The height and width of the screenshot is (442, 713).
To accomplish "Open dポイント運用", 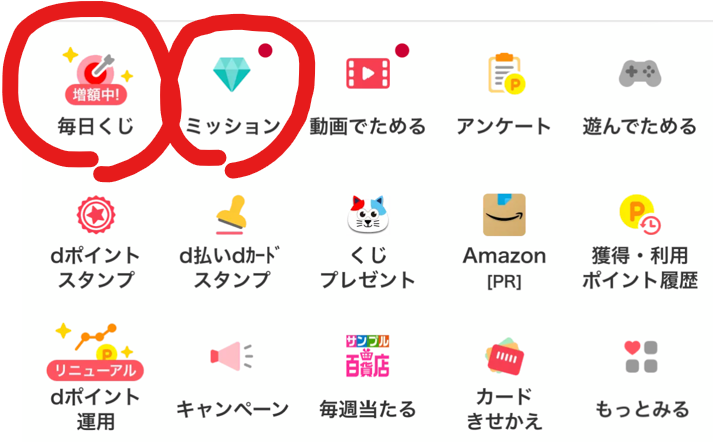I will [x=95, y=375].
